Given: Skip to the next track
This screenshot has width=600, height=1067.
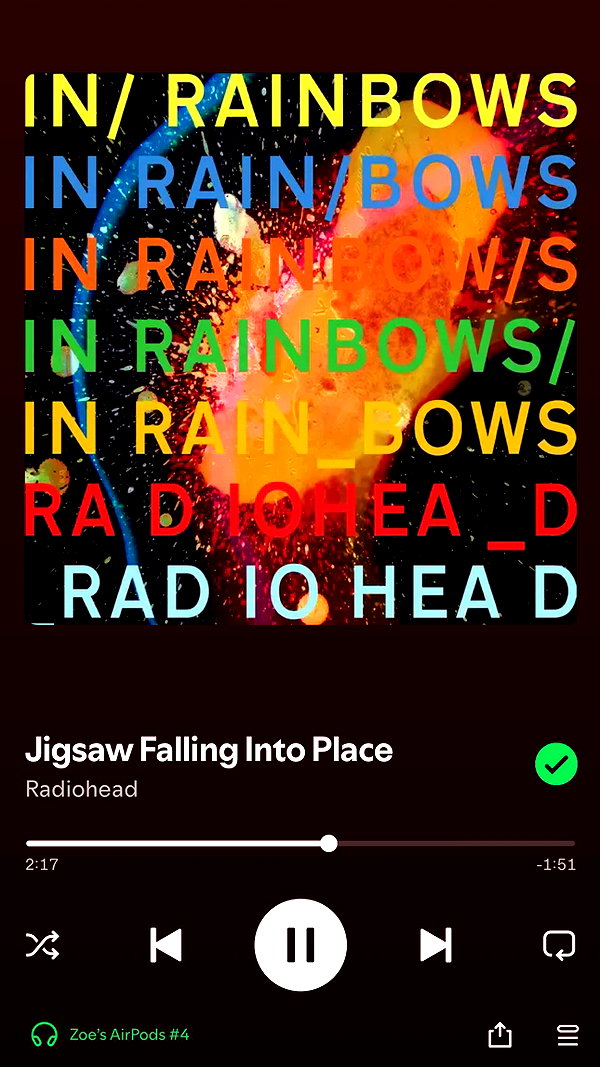Looking at the screenshot, I should pyautogui.click(x=435, y=945).
